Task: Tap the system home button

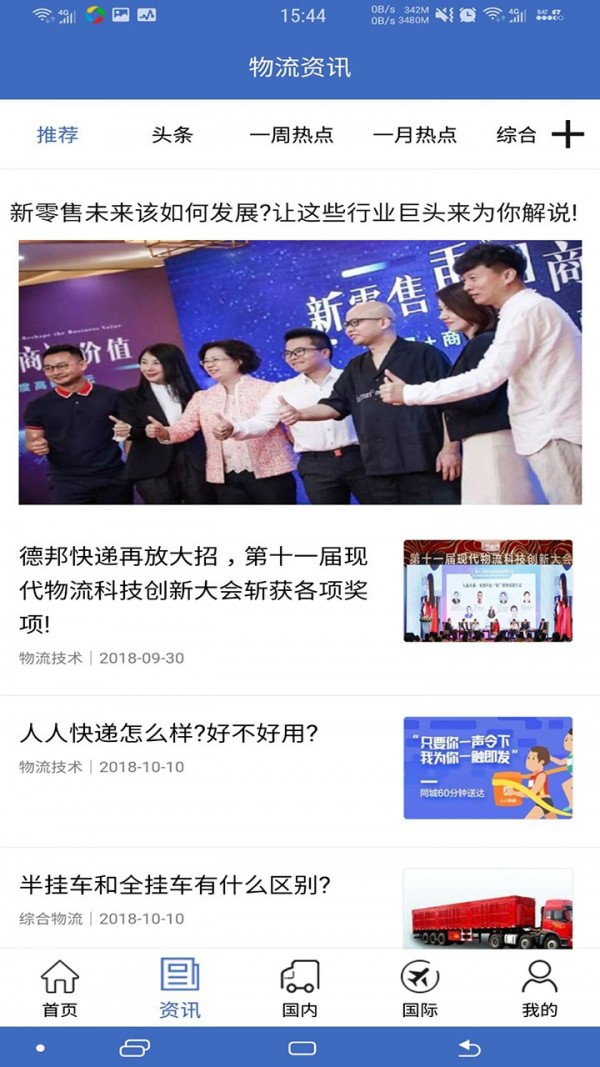Action: [x=301, y=1047]
